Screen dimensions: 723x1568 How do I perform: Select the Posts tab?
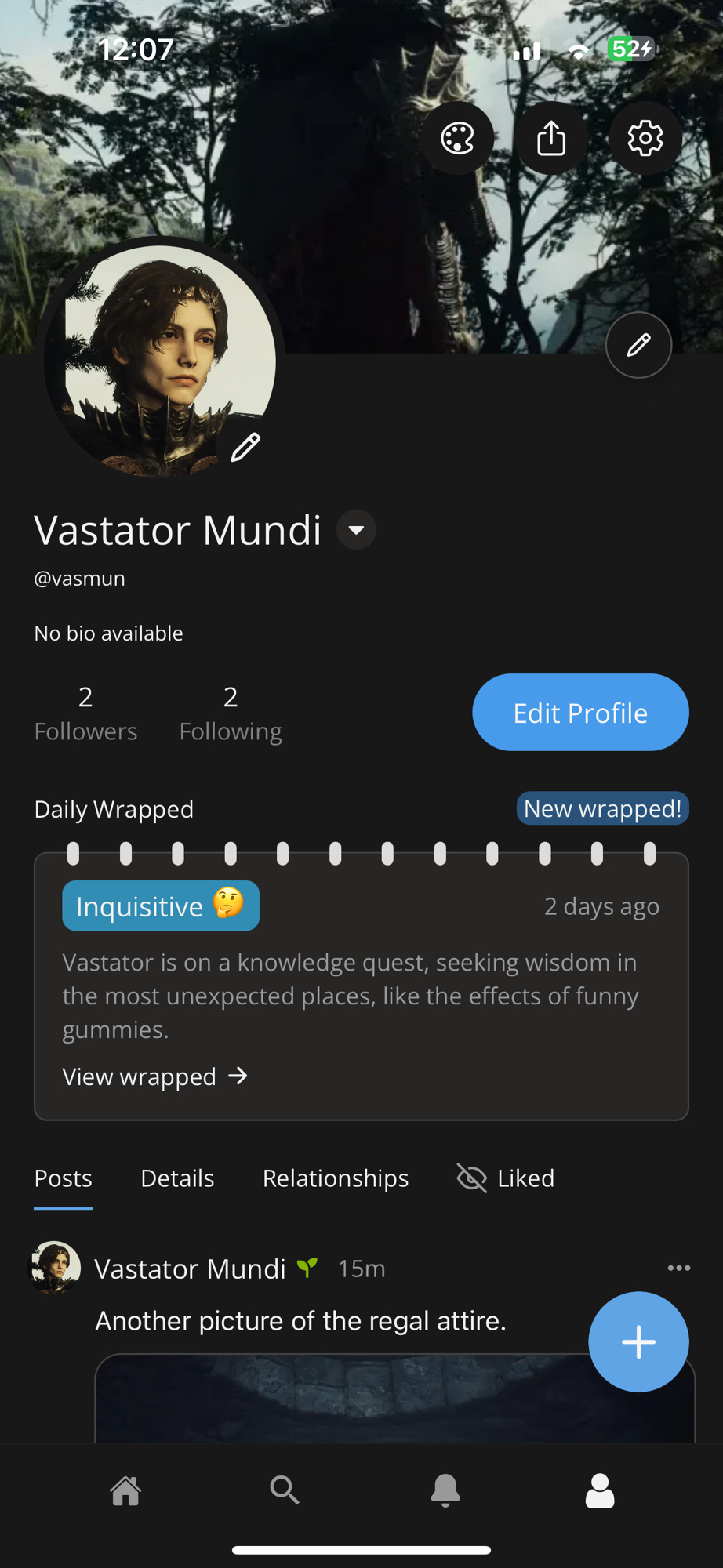coord(64,1178)
